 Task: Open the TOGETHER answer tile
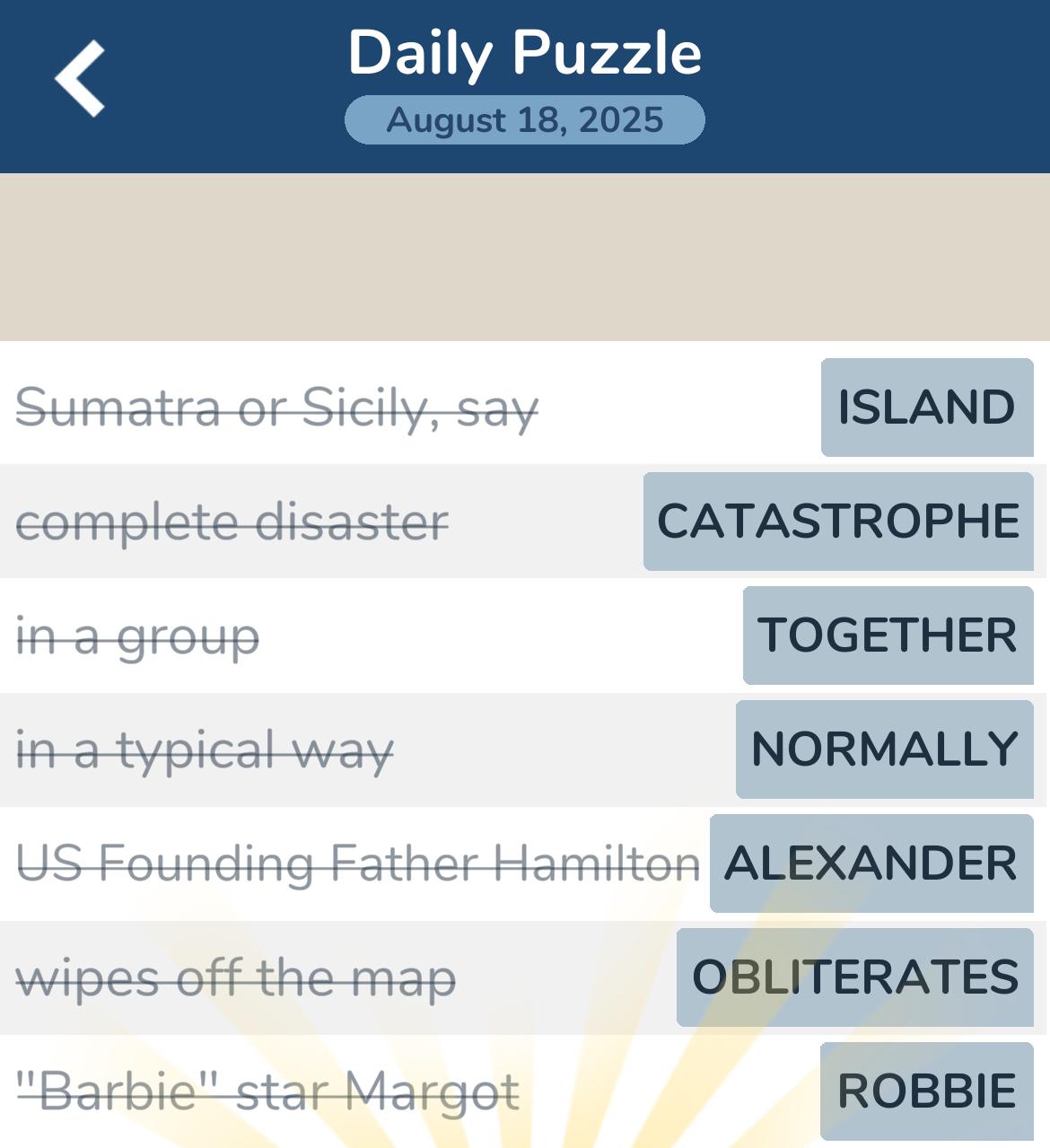tap(888, 635)
